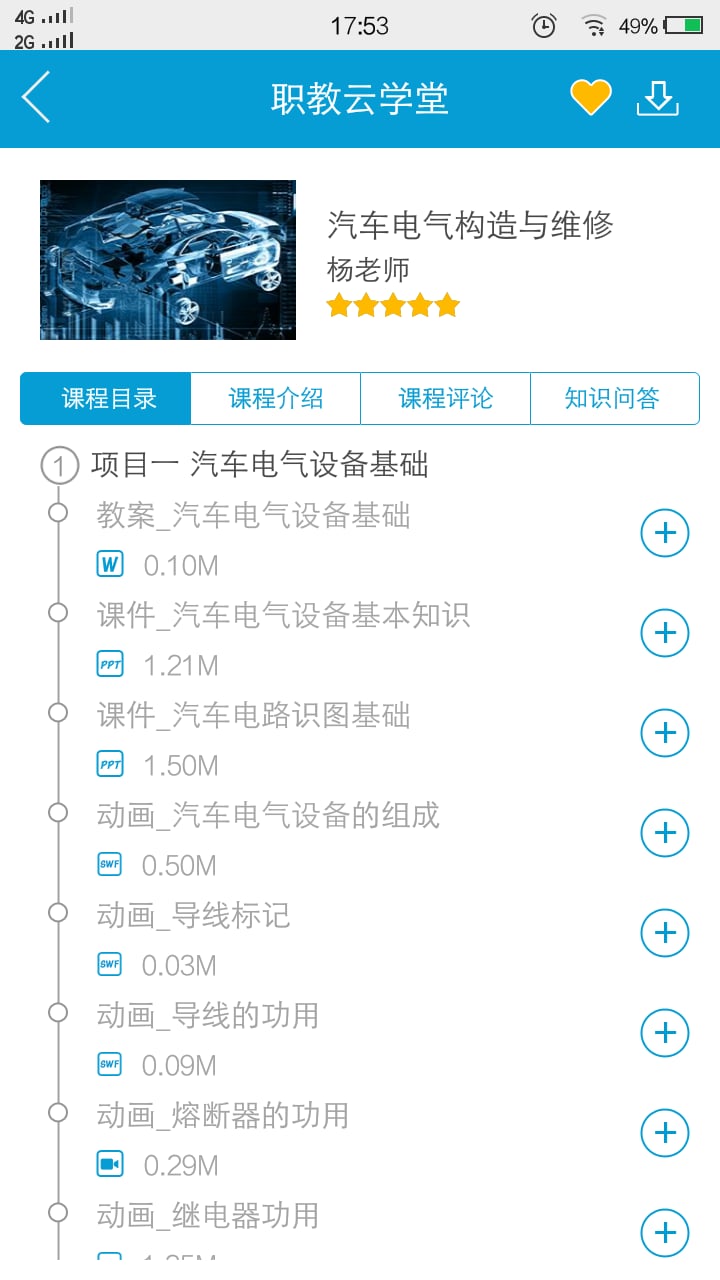720x1280 pixels.
Task: Open the plus control next to 动画_继电器功用
Action: coord(664,1233)
